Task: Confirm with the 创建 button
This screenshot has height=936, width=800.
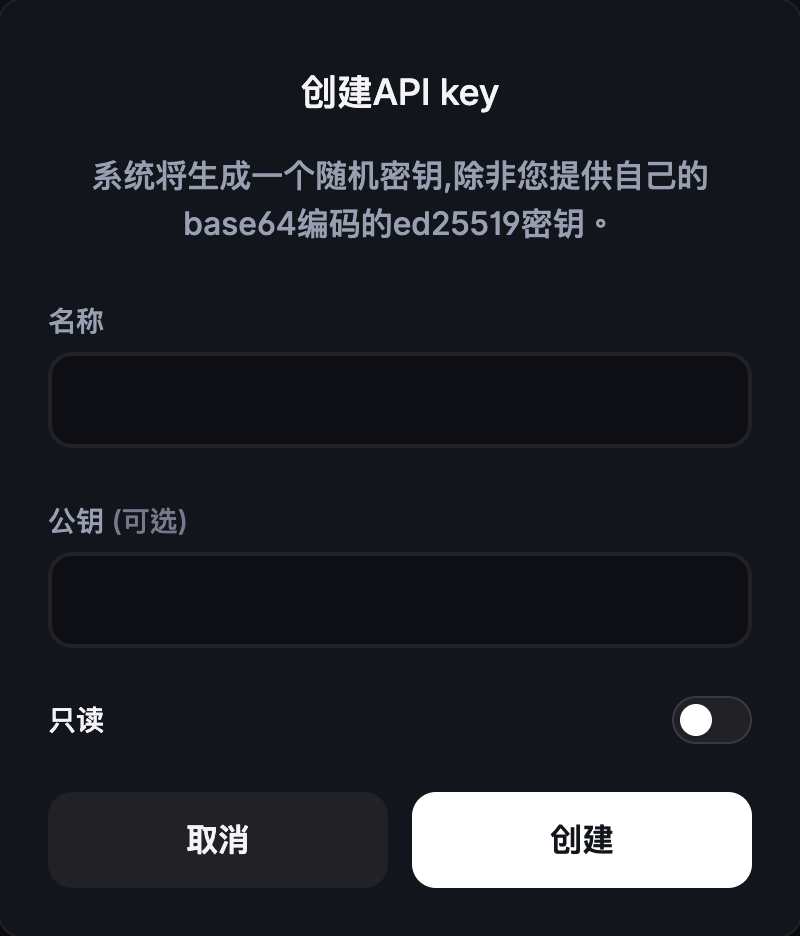Action: tap(581, 840)
